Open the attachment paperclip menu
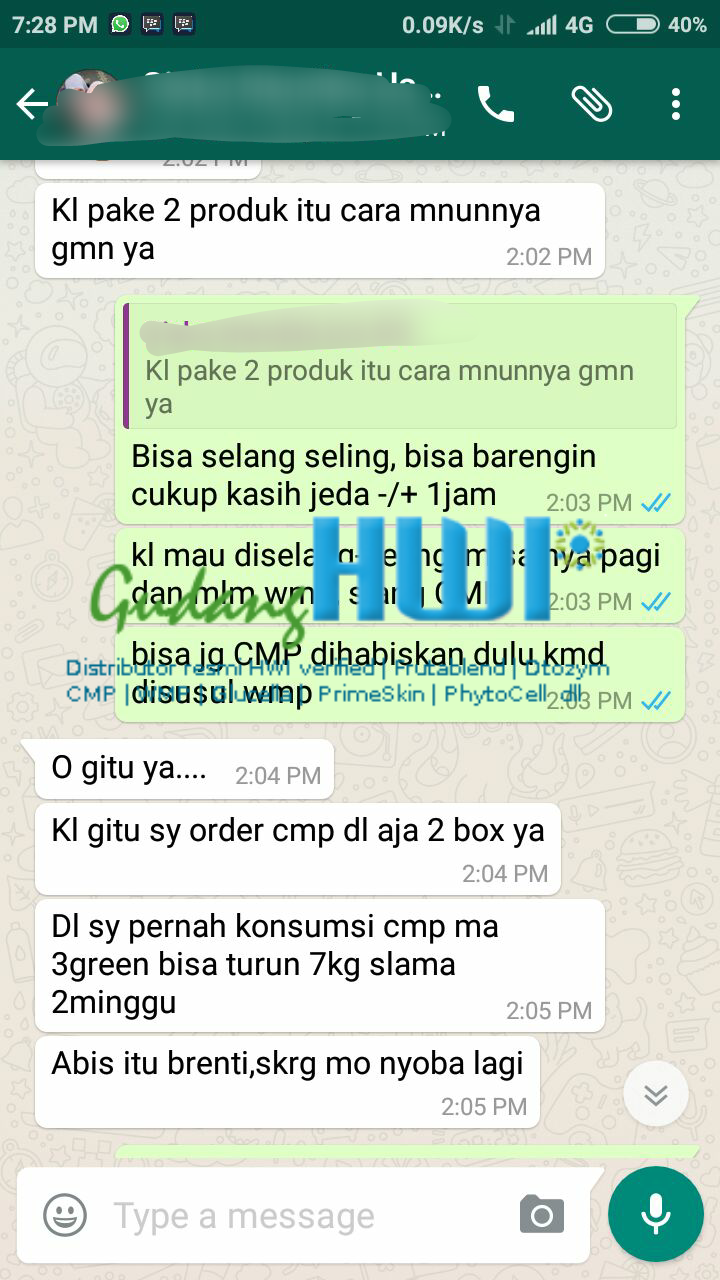The width and height of the screenshot is (720, 1280). 591,104
